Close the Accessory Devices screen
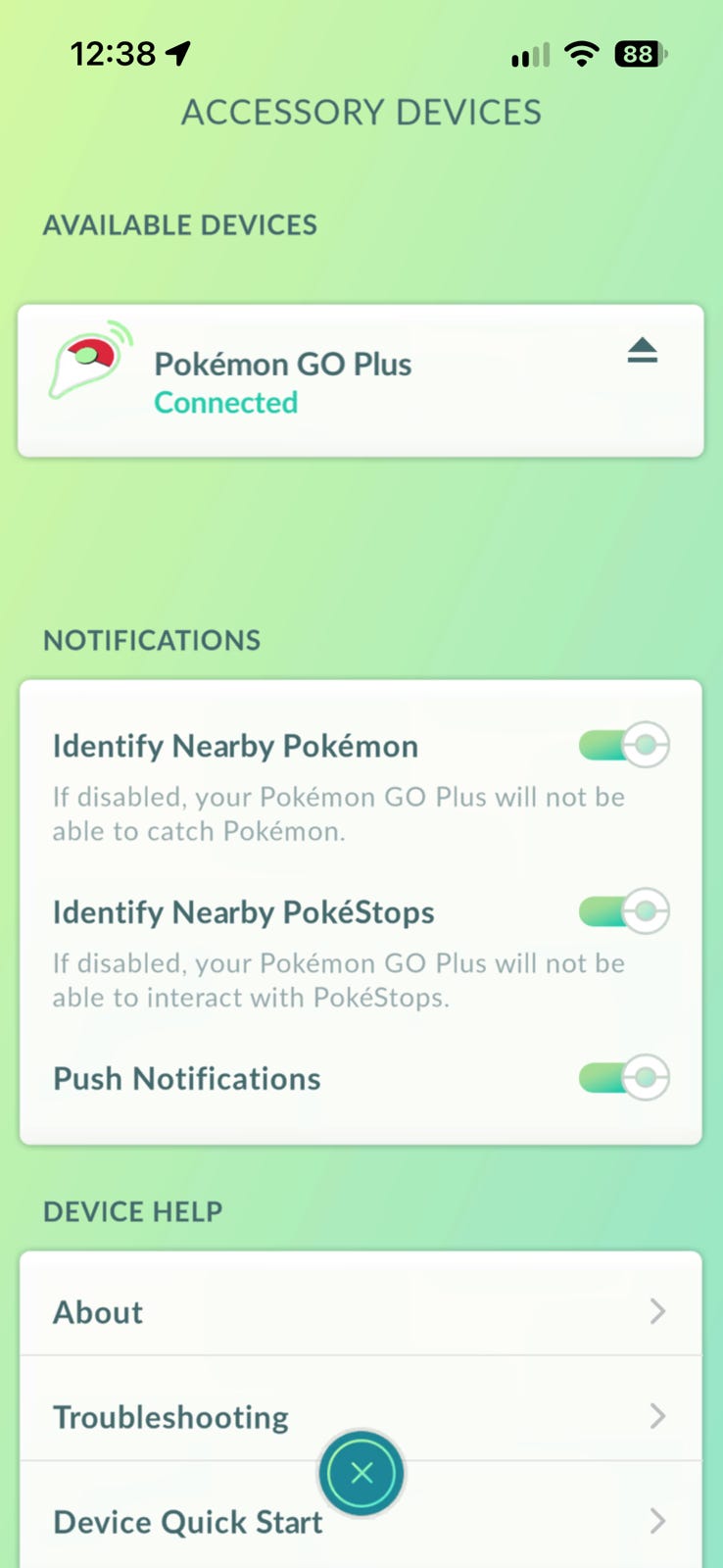723x1568 pixels. click(361, 1472)
